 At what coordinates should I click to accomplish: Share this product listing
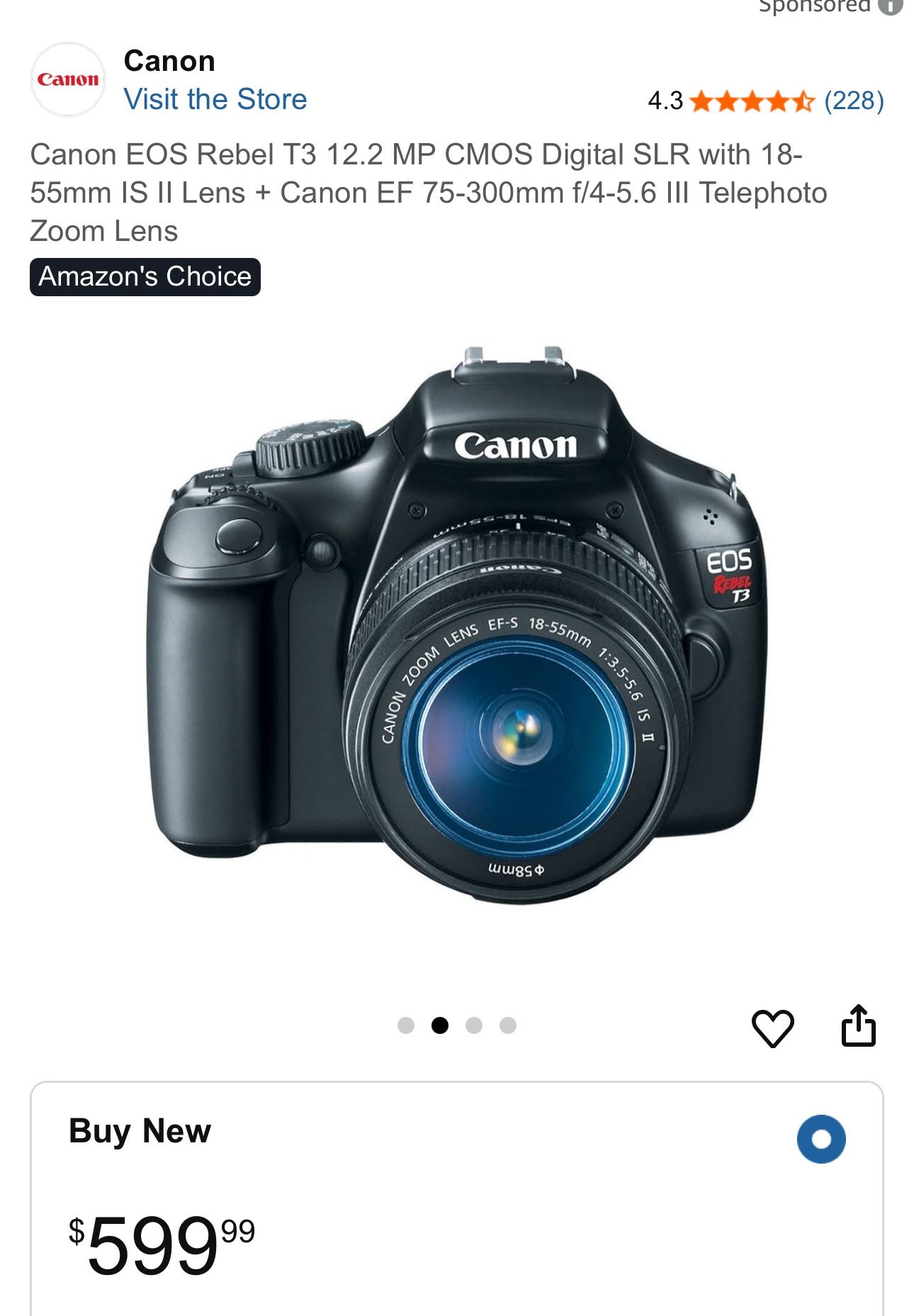click(859, 1025)
